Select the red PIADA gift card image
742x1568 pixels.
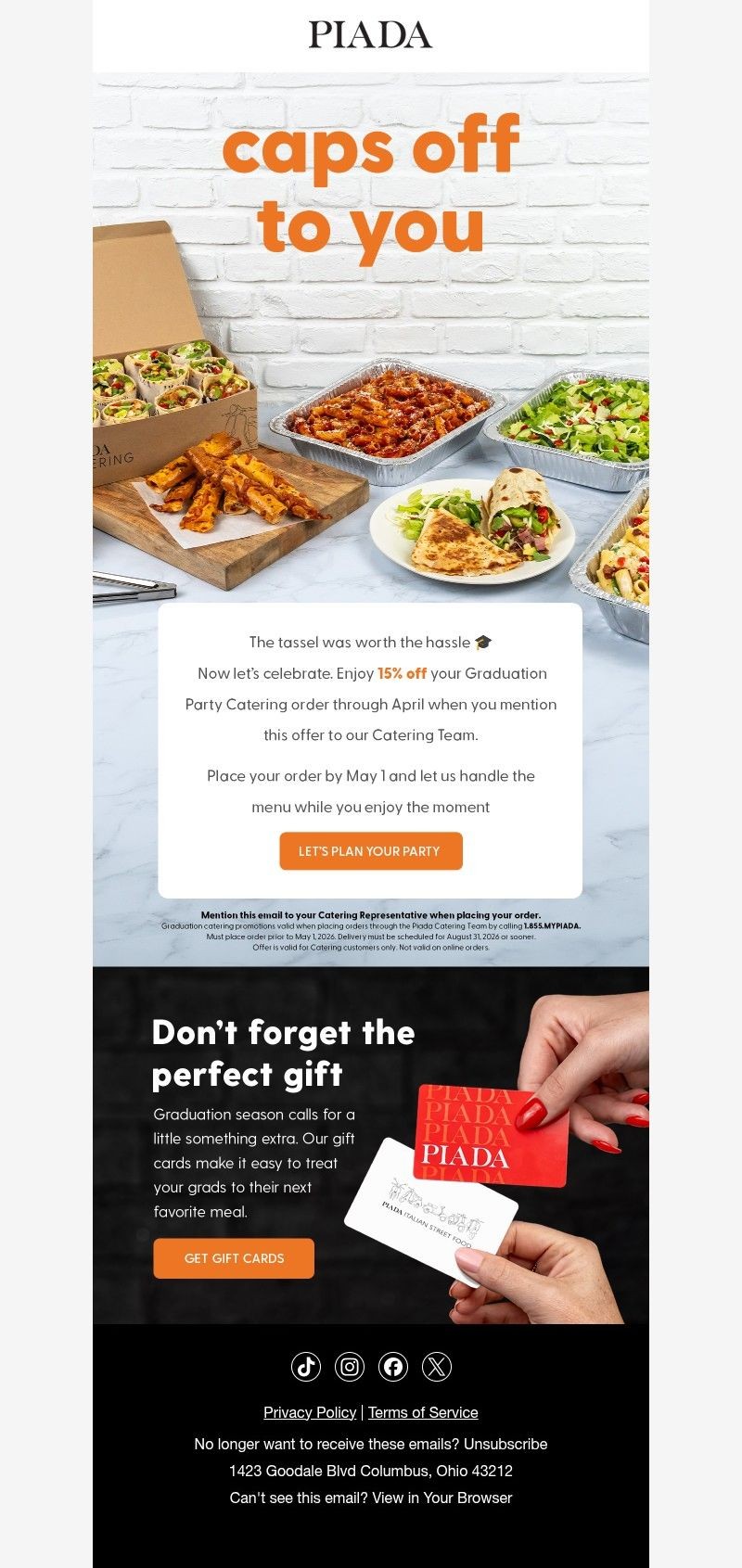tap(492, 1132)
